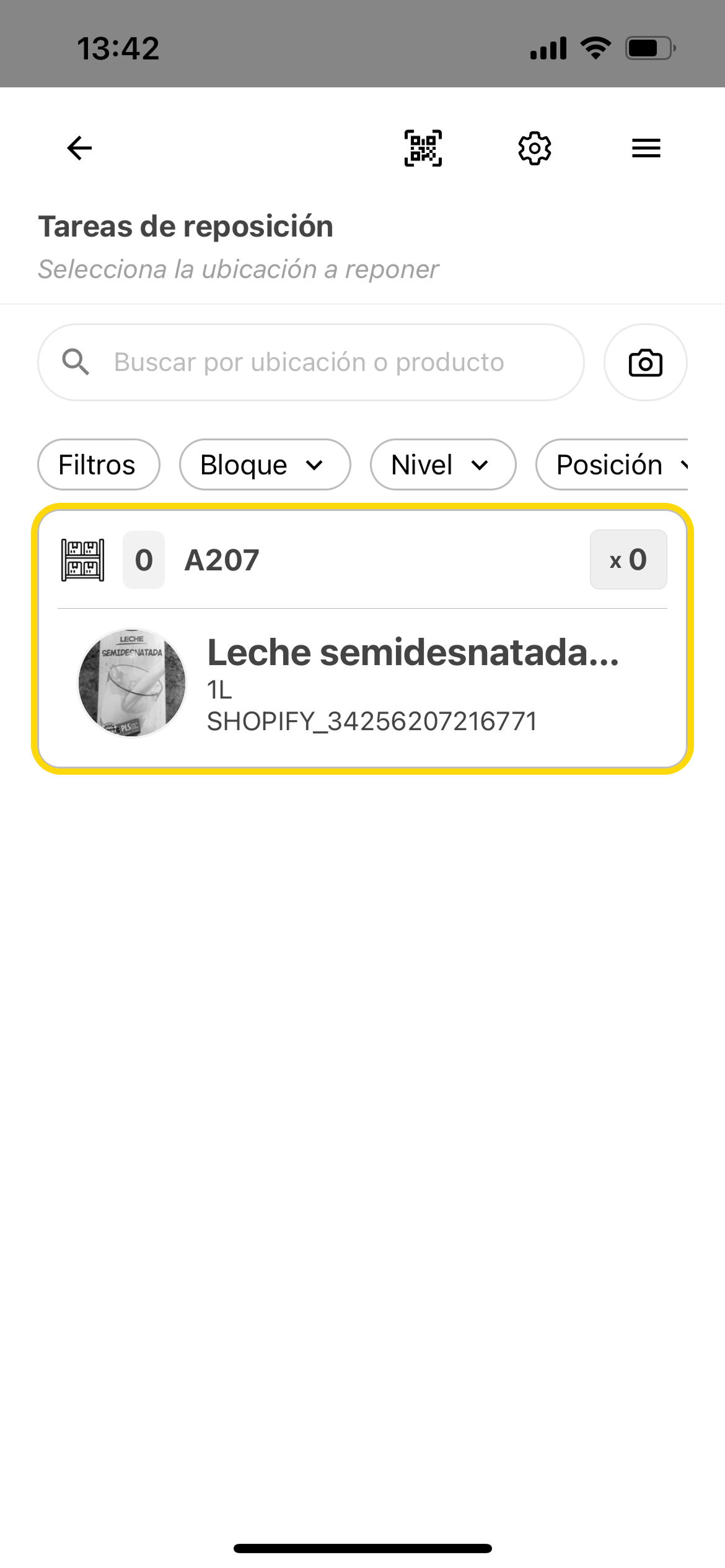Select the A207 Leche semidesnatada task card
This screenshot has height=1568, width=725.
(x=362, y=639)
